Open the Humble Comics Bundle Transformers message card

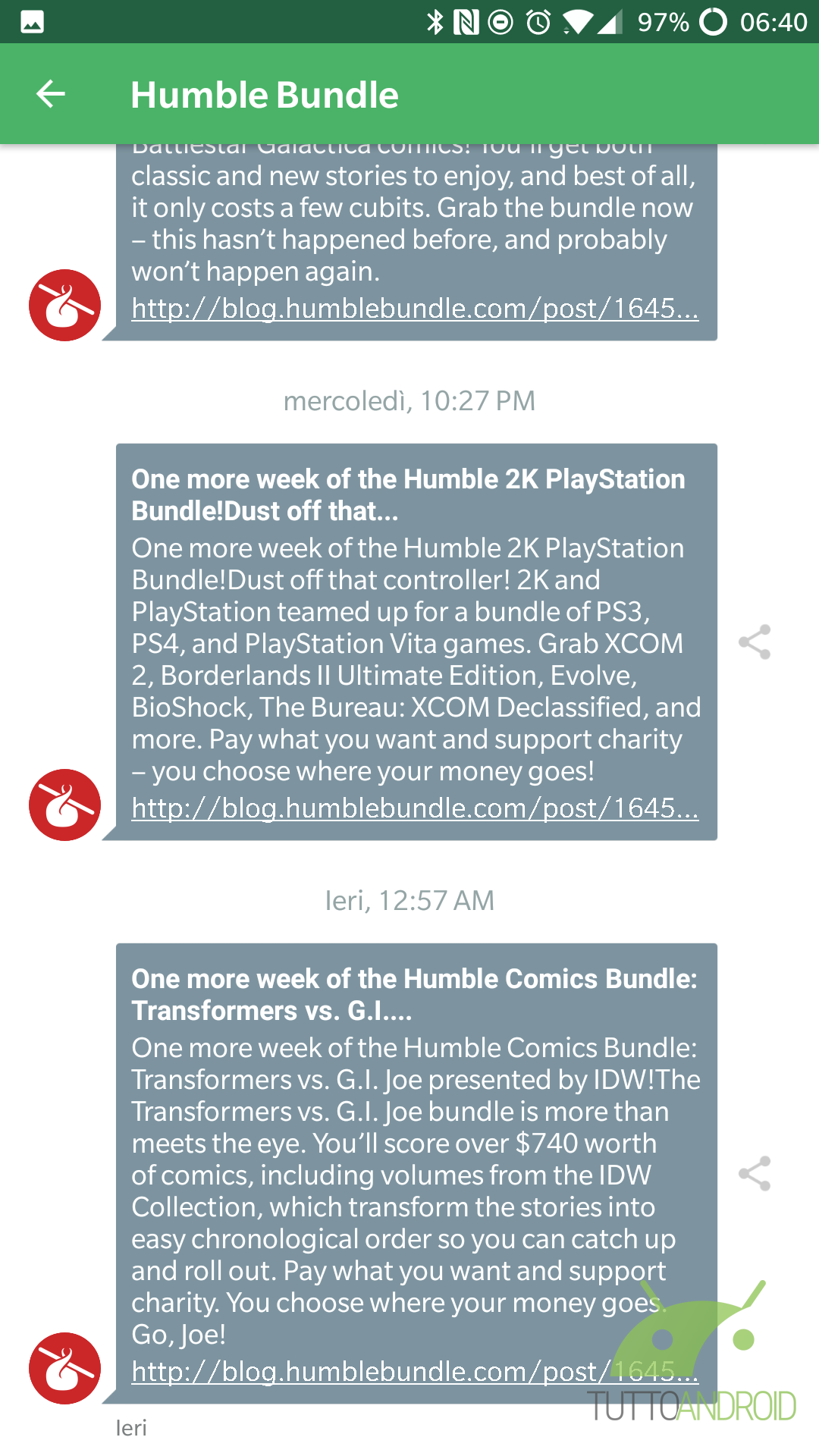click(x=416, y=1174)
